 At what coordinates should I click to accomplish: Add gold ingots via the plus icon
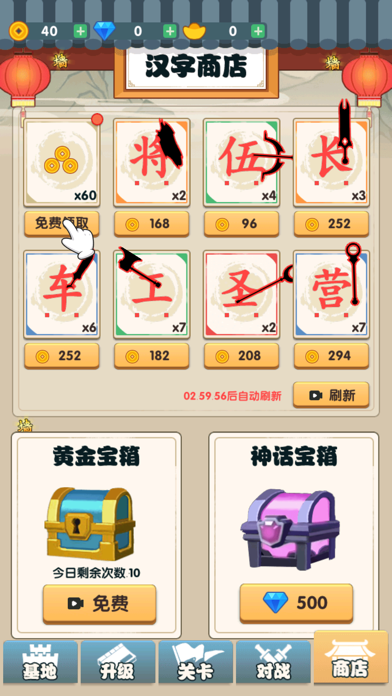(258, 32)
